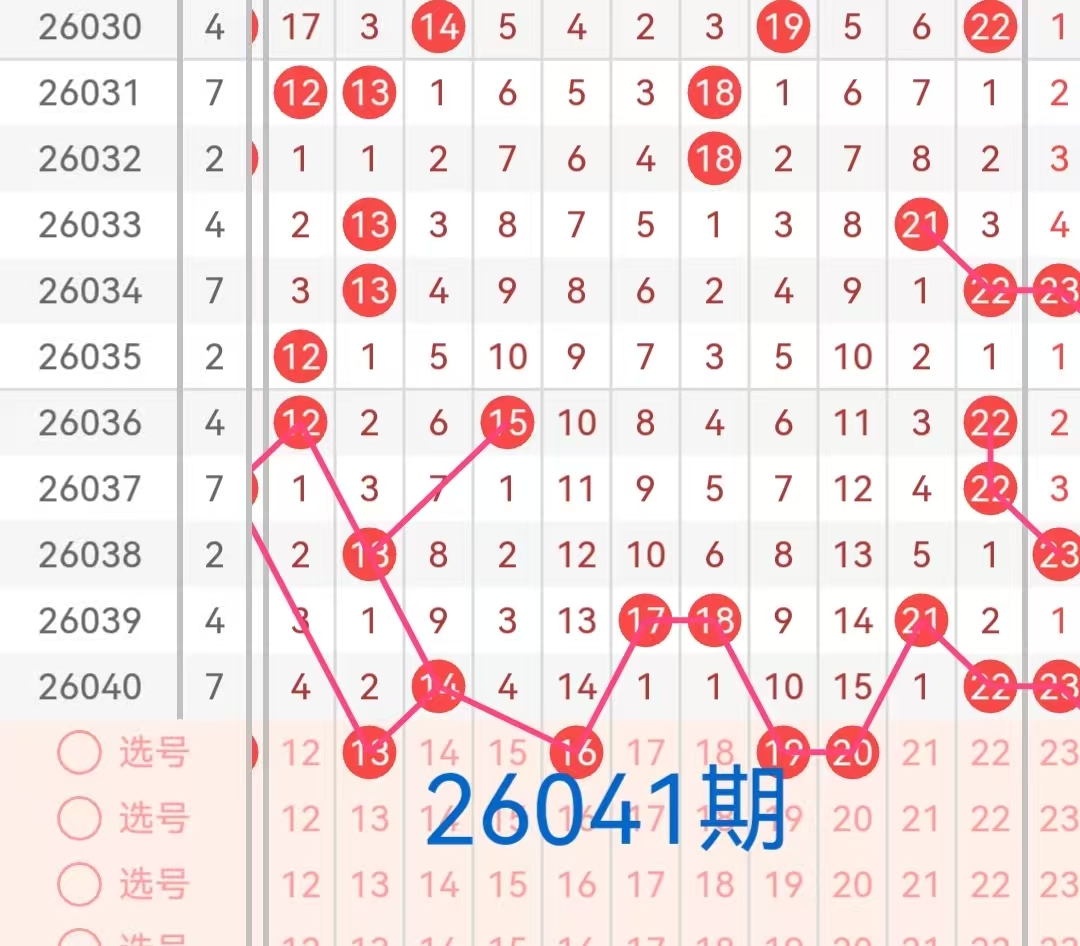This screenshot has width=1080, height=946.
Task: Select the first 选号 row circle
Action: pyautogui.click(x=80, y=752)
